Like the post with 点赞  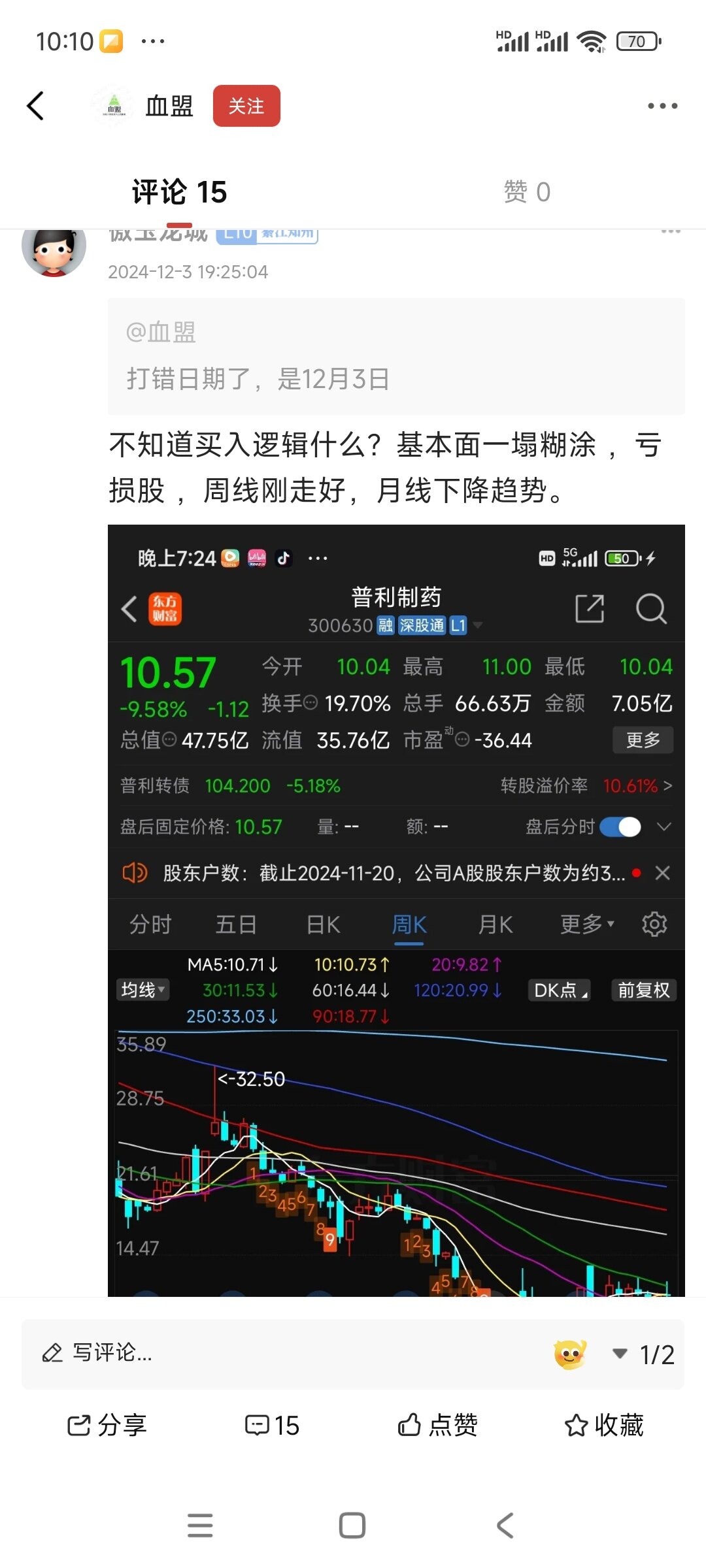tap(438, 1425)
